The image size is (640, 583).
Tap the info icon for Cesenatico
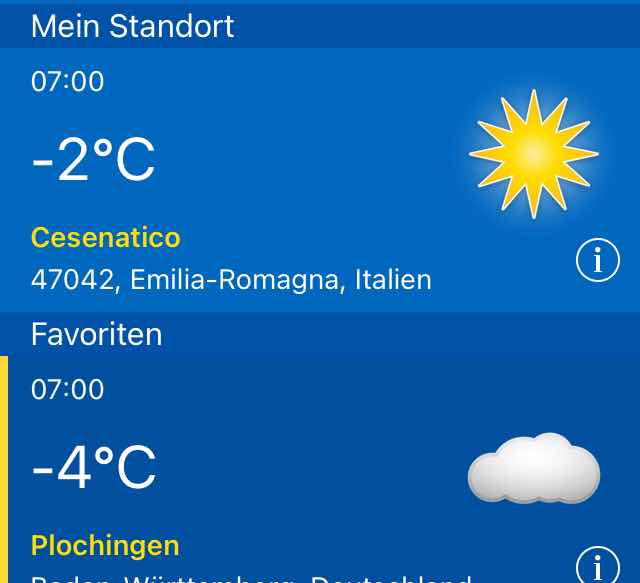598,260
